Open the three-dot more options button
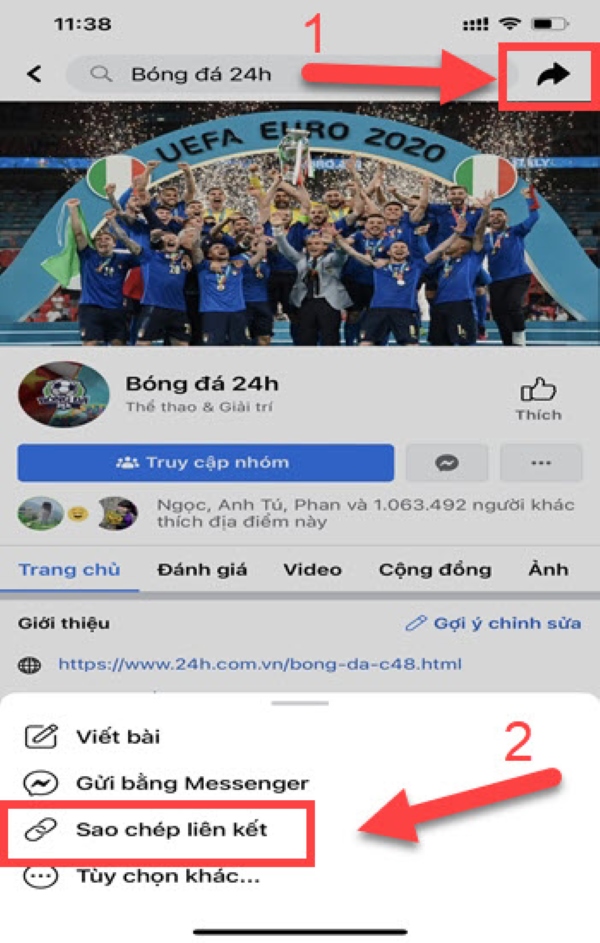The image size is (600, 943). (540, 463)
